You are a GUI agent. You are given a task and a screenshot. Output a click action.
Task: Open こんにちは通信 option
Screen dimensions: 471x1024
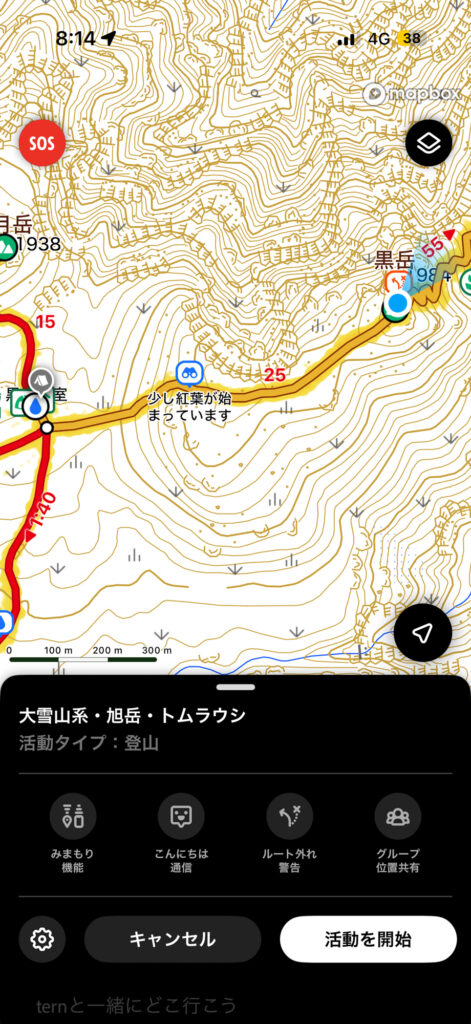click(x=181, y=834)
